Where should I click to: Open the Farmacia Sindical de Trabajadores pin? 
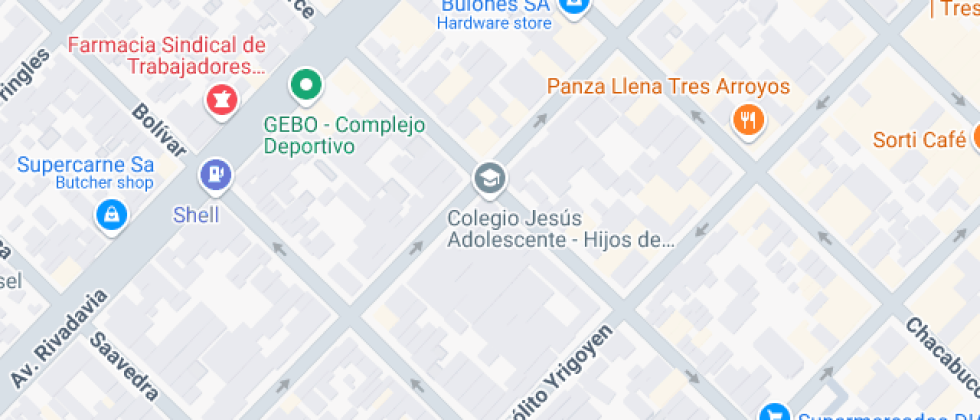pyautogui.click(x=219, y=98)
